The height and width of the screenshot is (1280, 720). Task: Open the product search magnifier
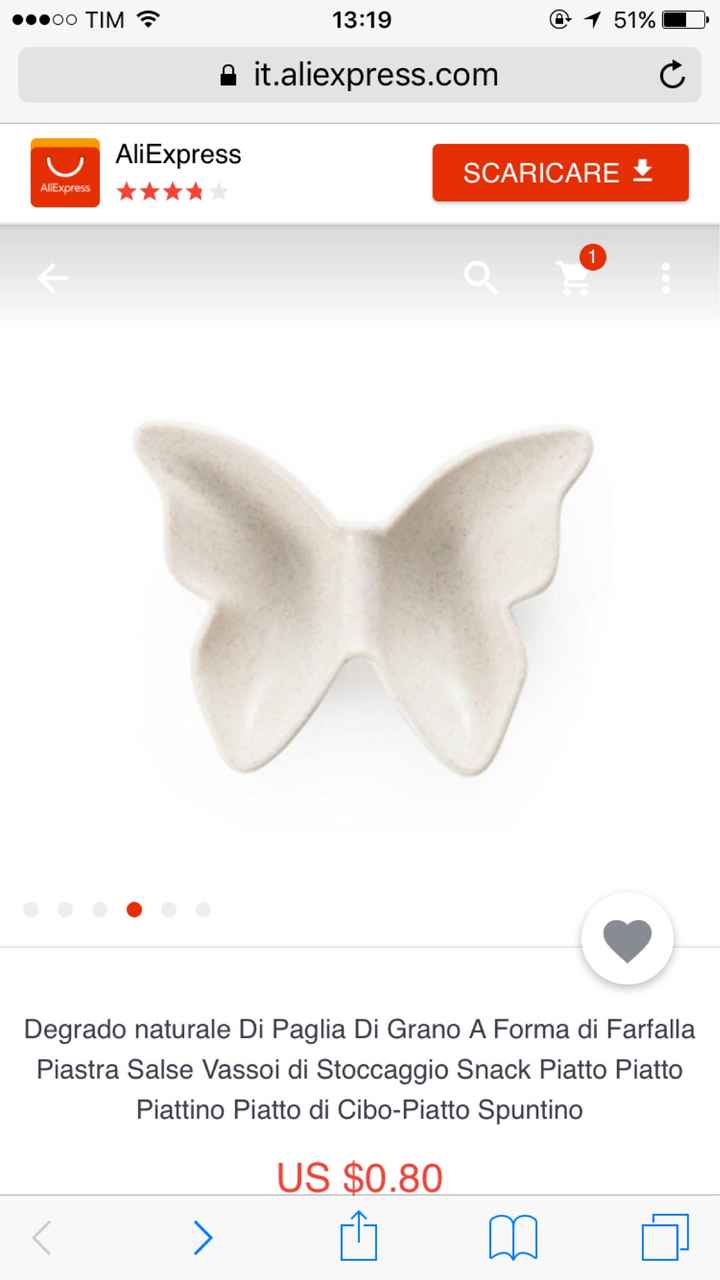(x=481, y=278)
